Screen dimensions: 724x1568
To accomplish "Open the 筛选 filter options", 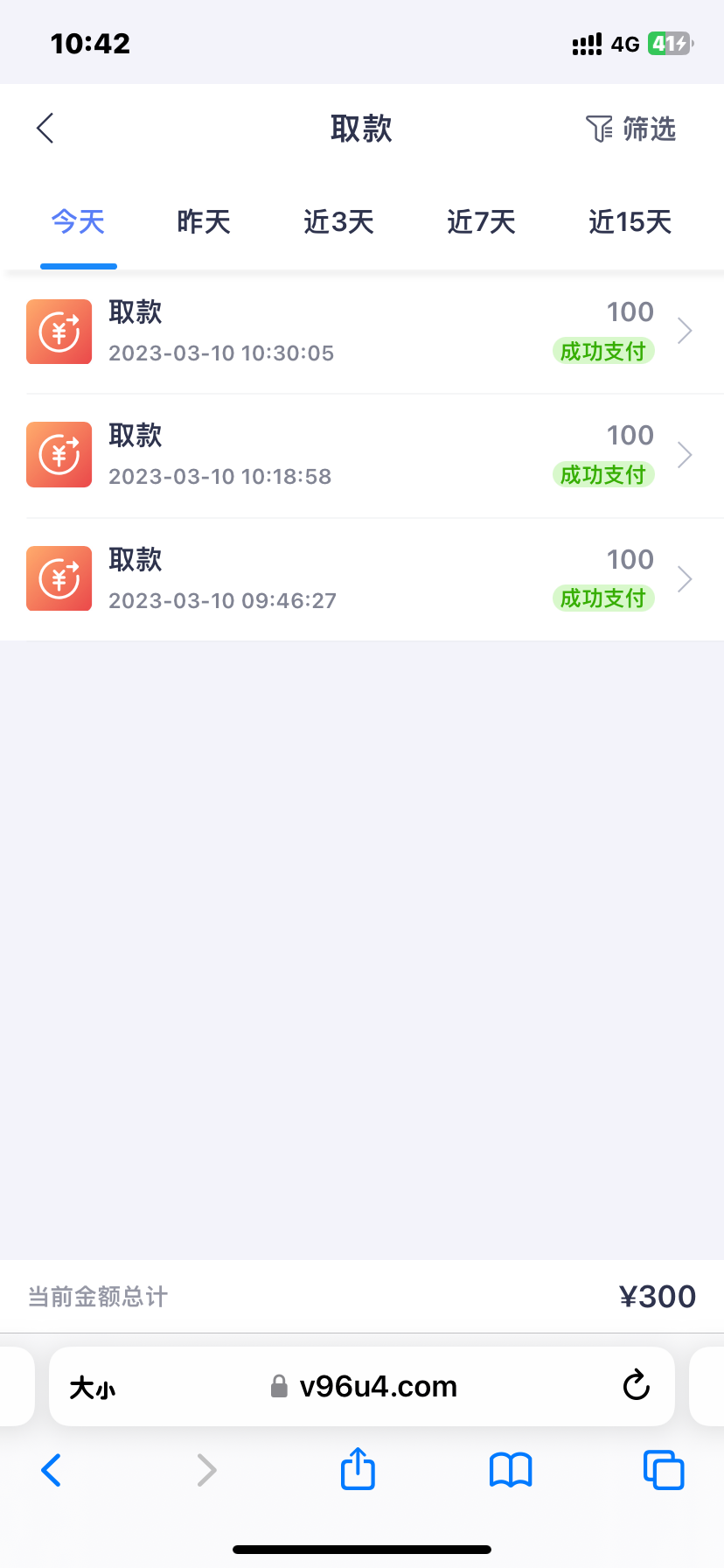I will pyautogui.click(x=629, y=129).
